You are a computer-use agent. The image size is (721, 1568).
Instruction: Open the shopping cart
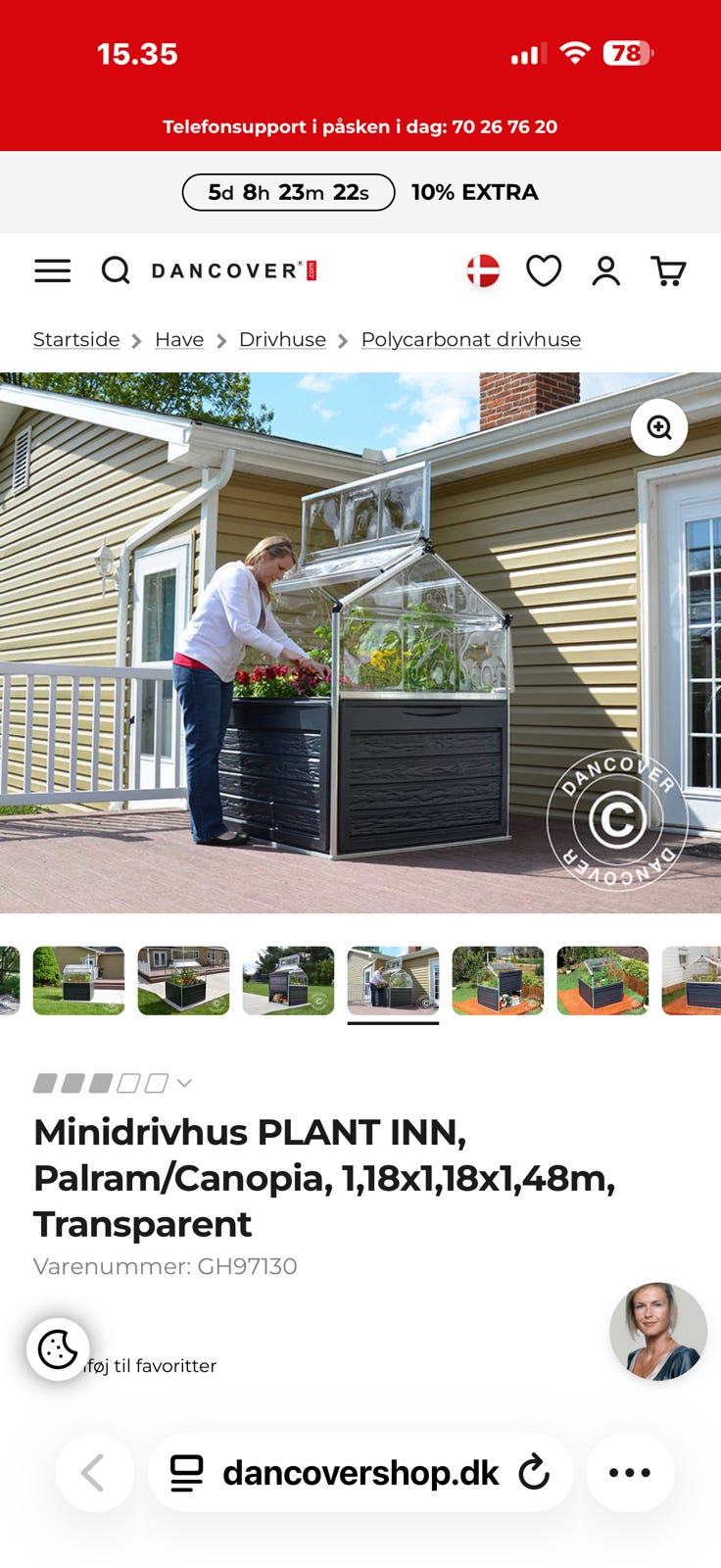(x=668, y=270)
